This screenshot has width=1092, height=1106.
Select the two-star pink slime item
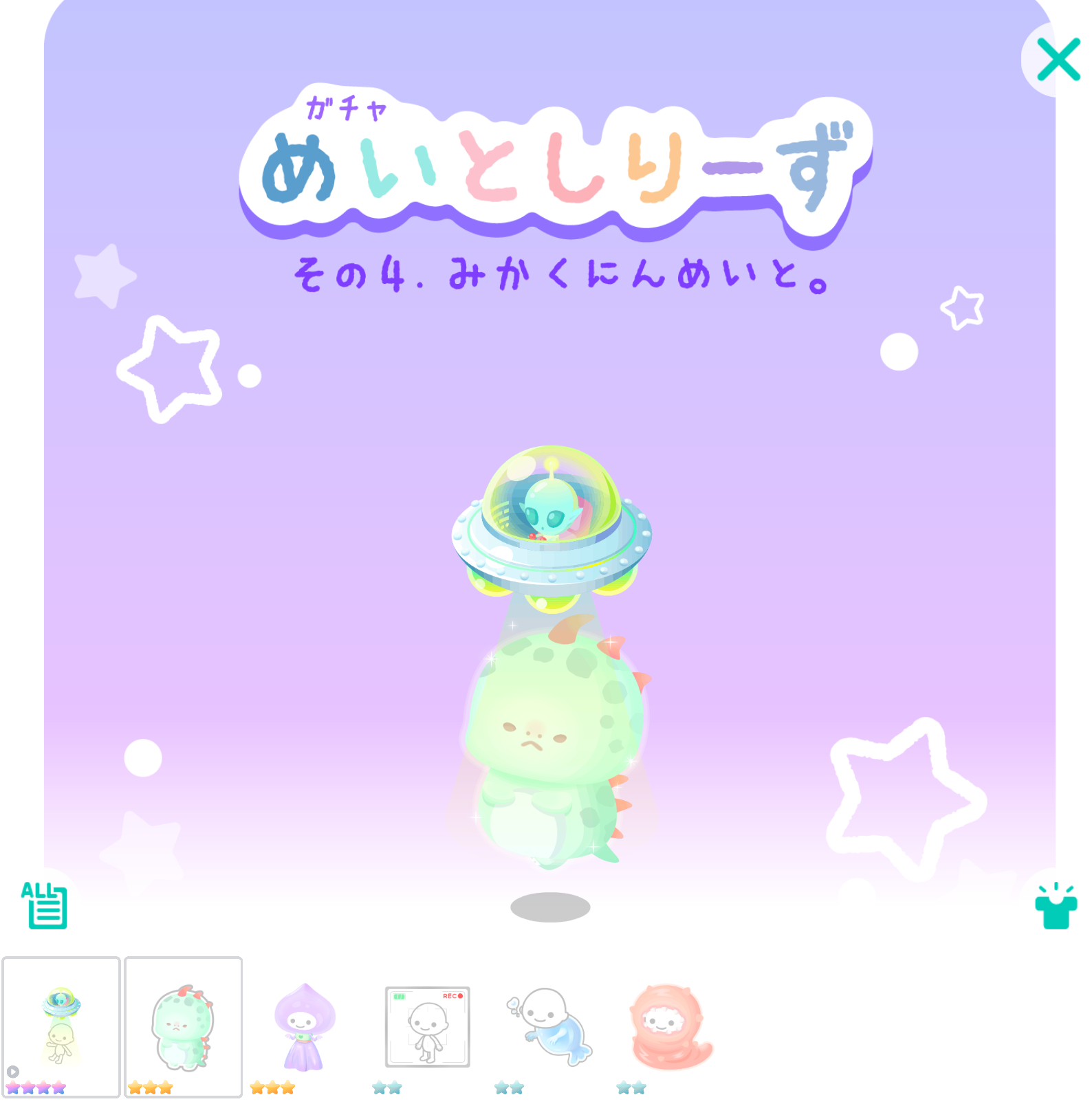click(x=670, y=1027)
